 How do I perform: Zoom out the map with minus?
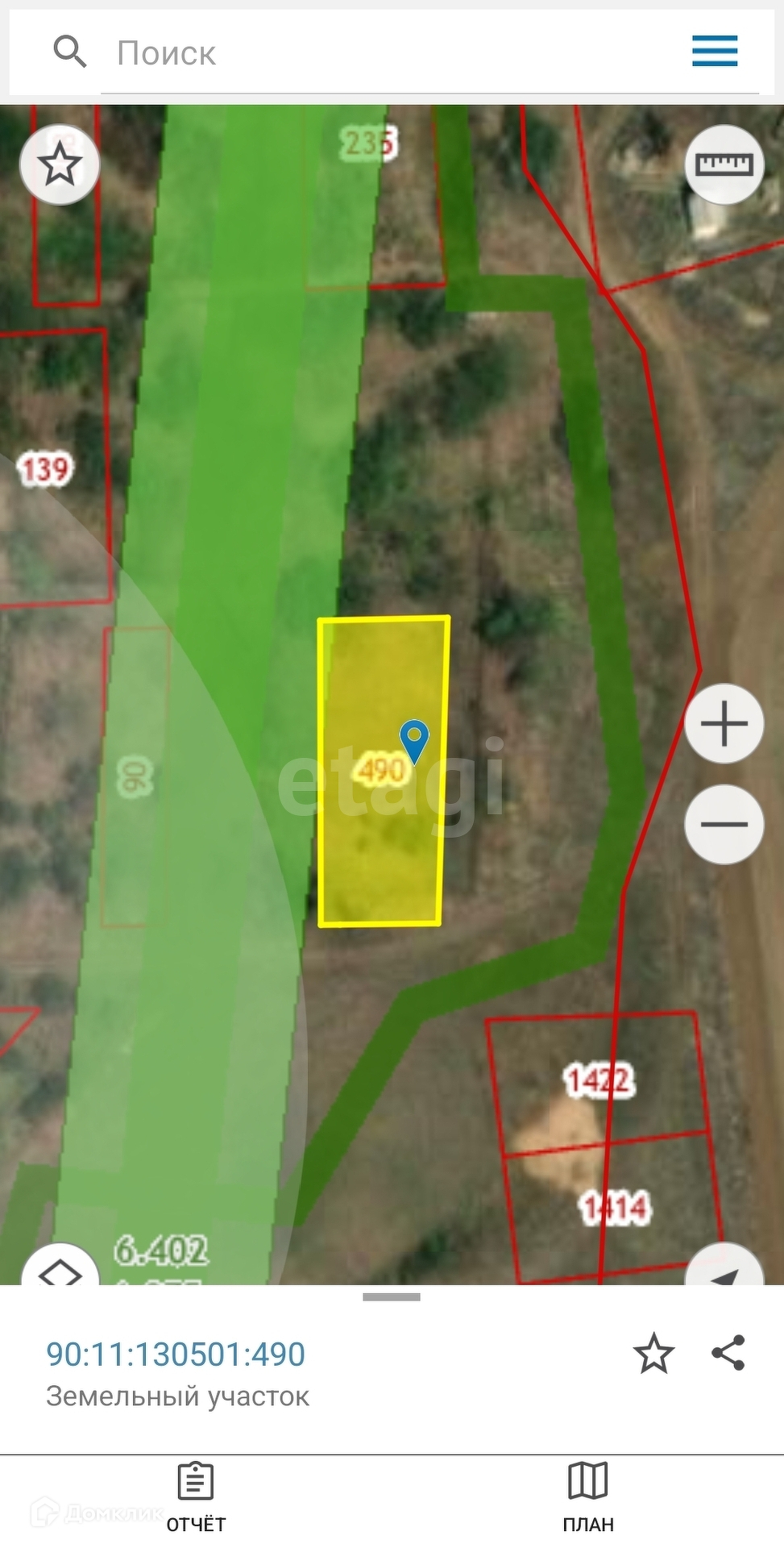click(724, 824)
